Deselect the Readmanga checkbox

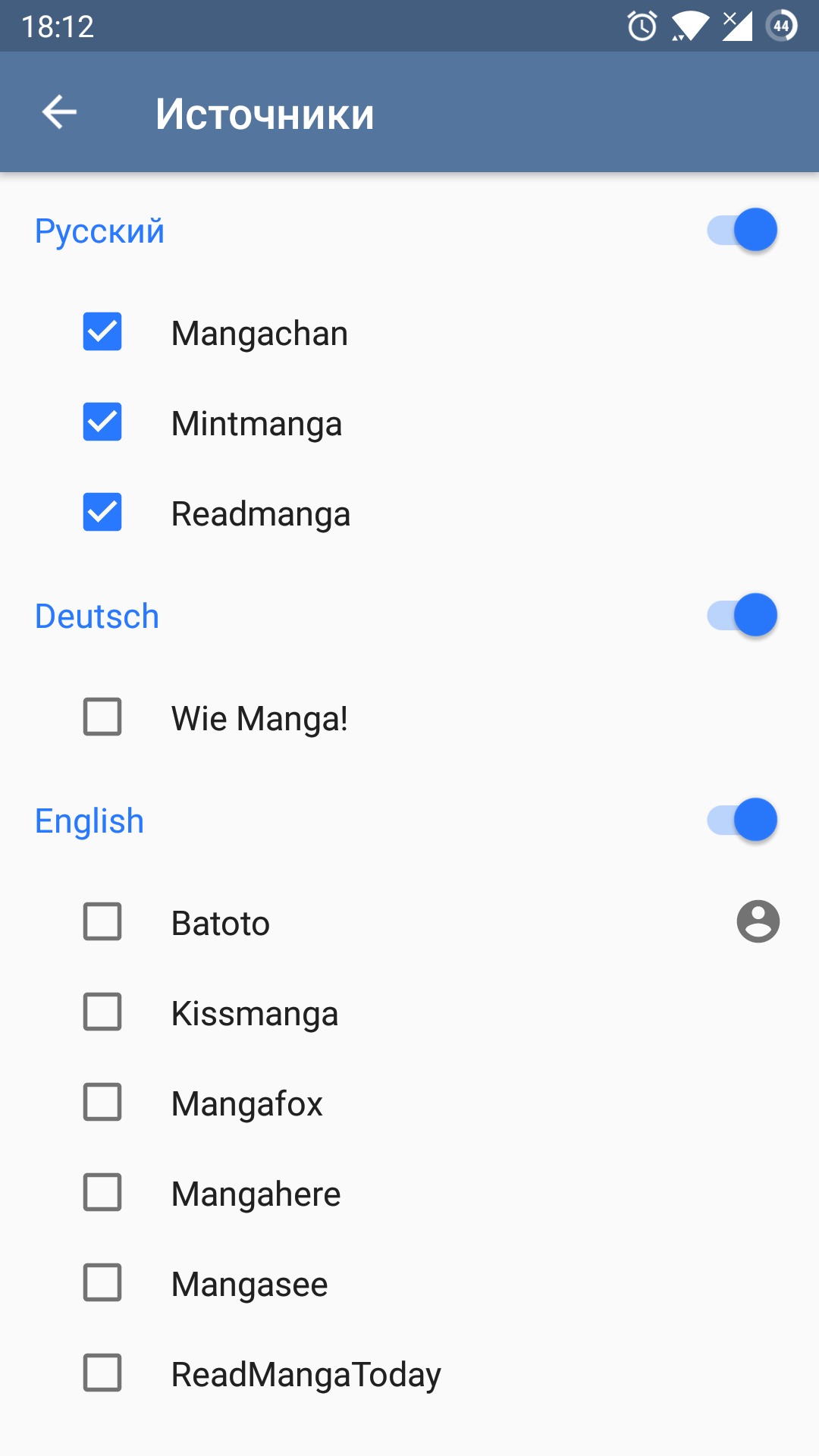[102, 513]
